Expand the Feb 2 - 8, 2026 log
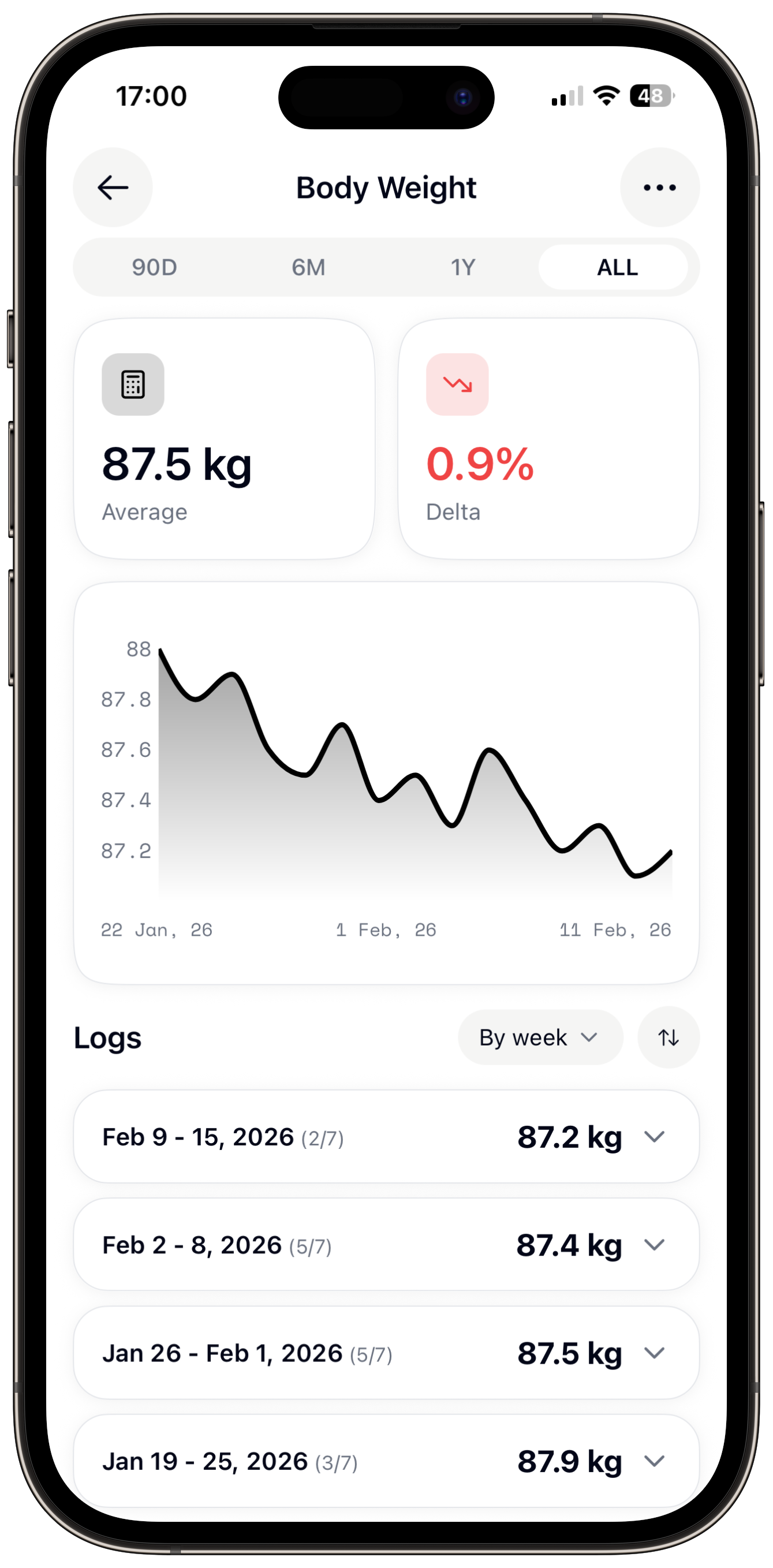This screenshot has width=773, height=1568. (x=653, y=1245)
